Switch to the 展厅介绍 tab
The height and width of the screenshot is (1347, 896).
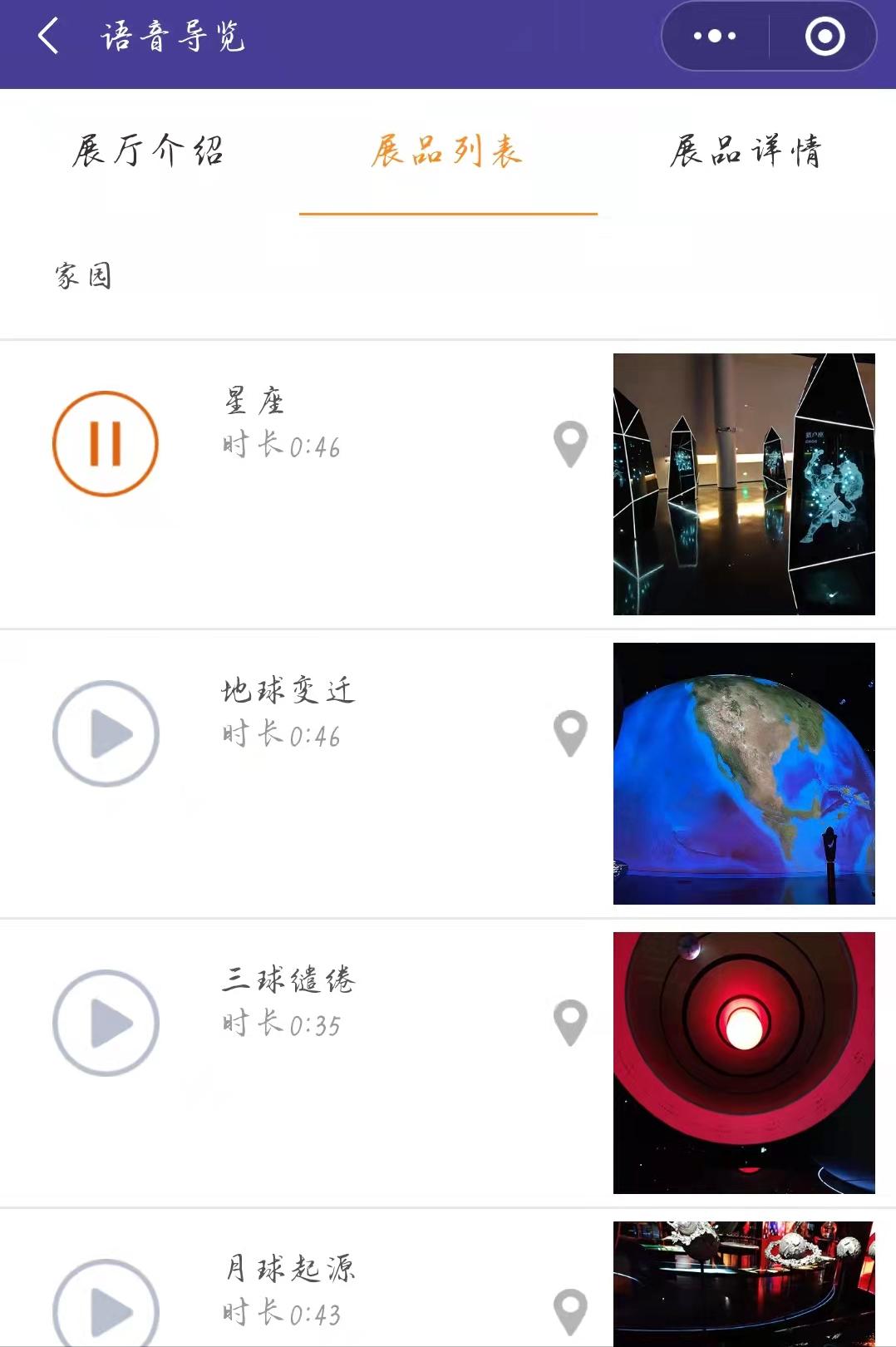[x=151, y=152]
